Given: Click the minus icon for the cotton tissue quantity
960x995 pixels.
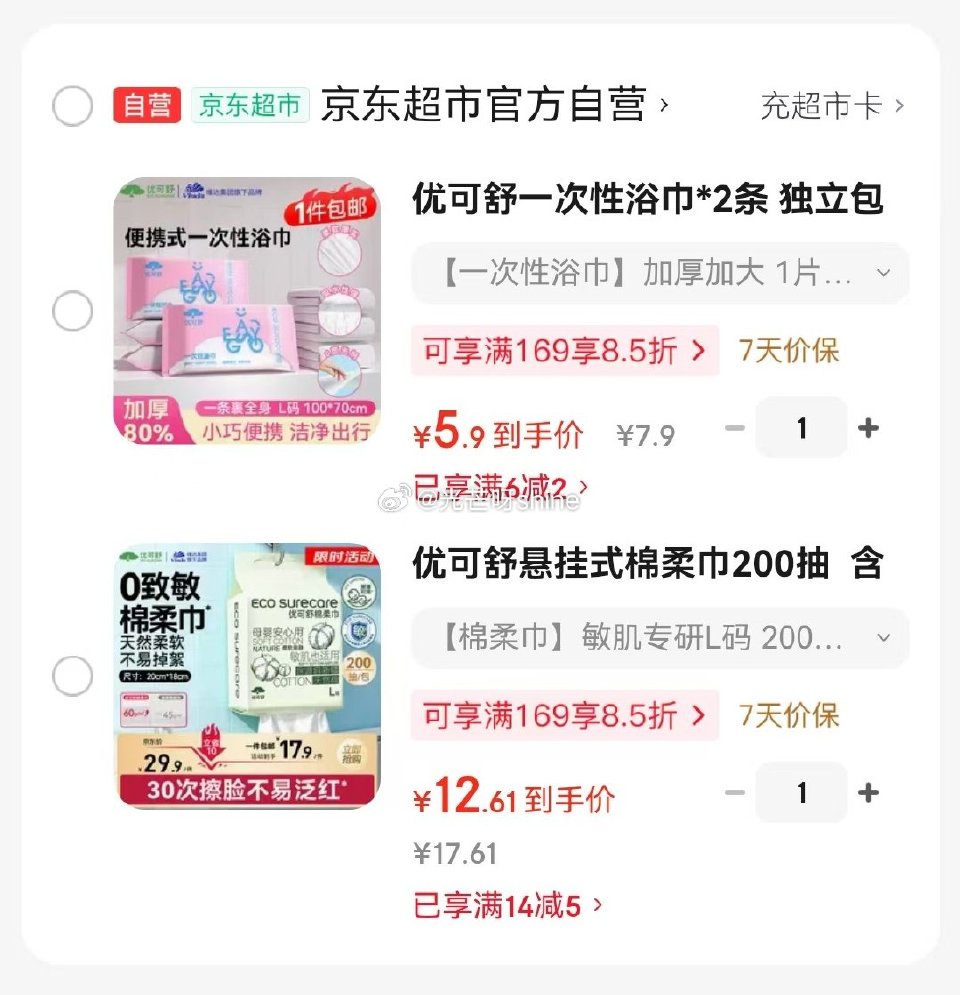Looking at the screenshot, I should tap(734, 792).
